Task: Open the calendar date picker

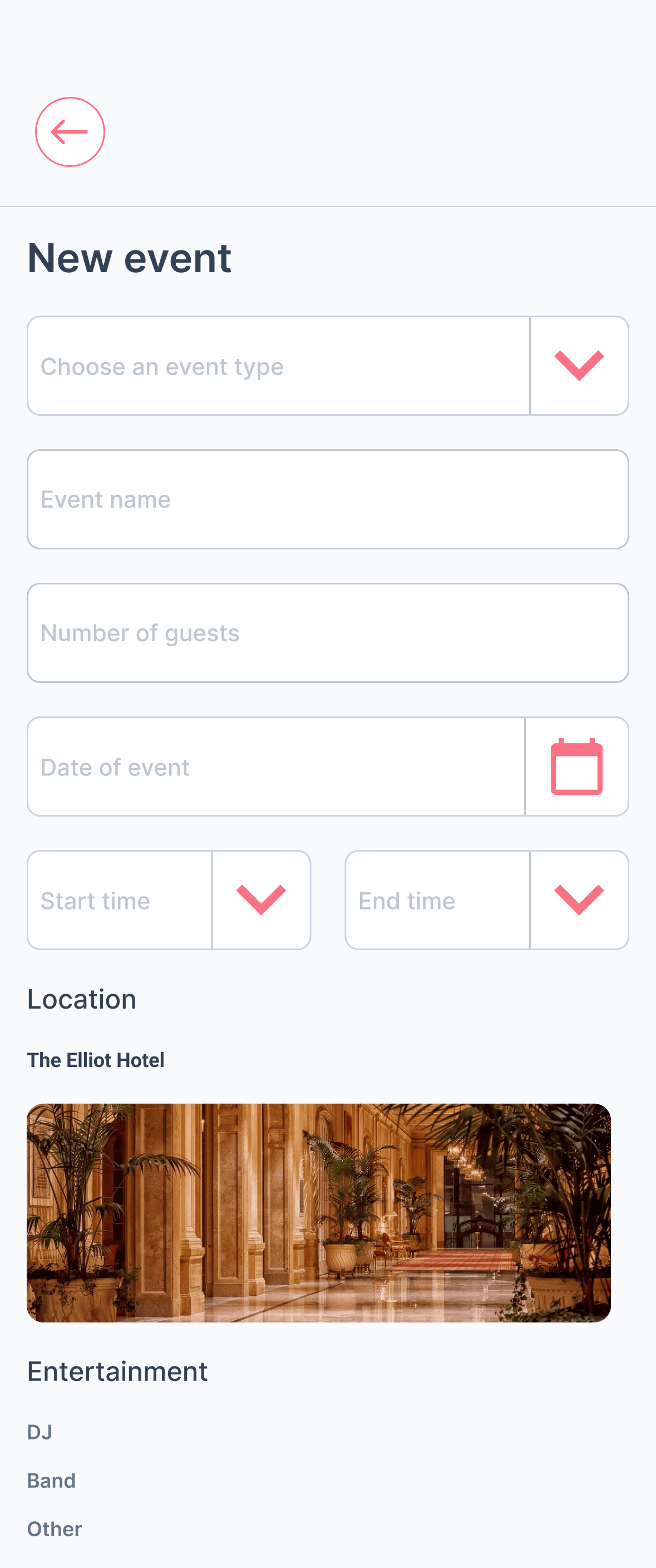Action: 576,766
